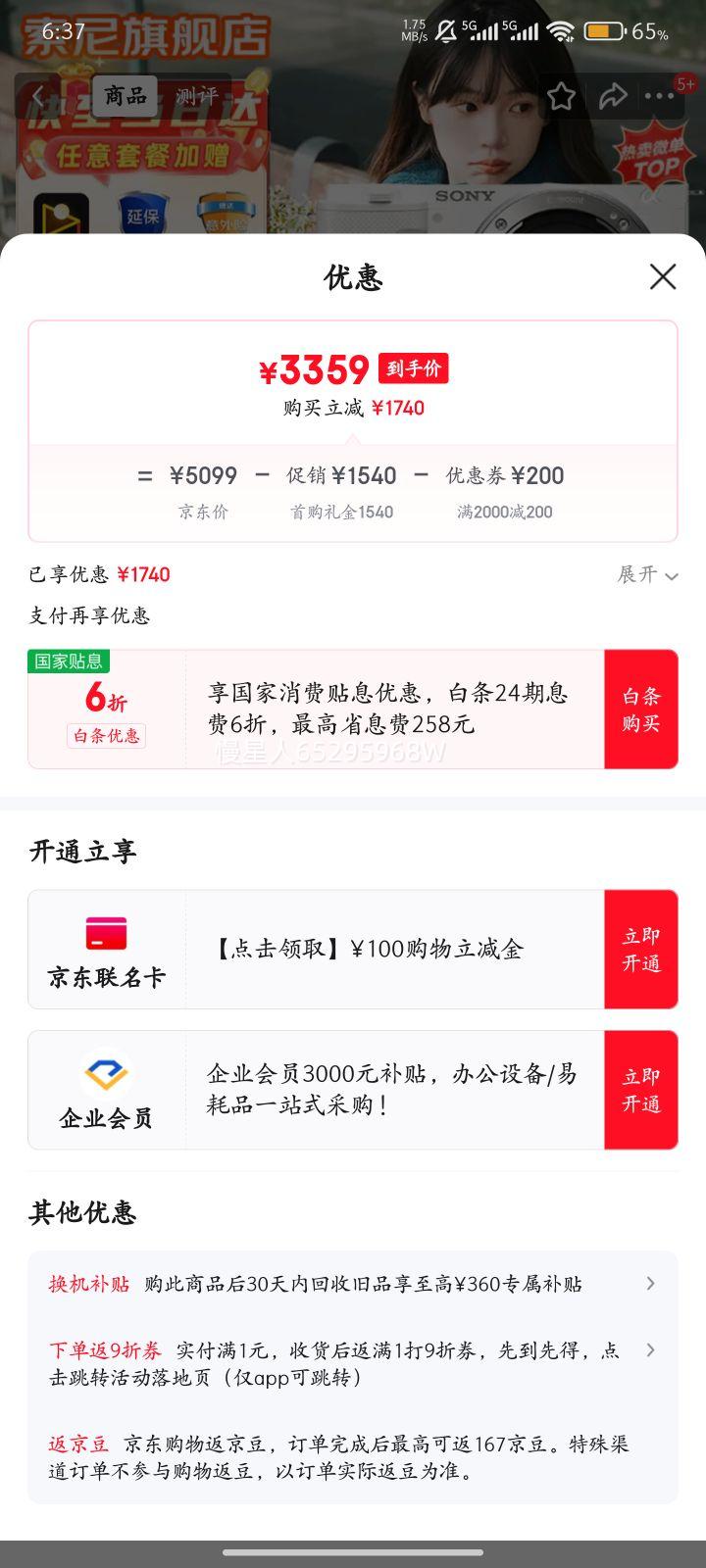Tap the 白条购买 button
This screenshot has height=1568, width=706.
(x=640, y=710)
